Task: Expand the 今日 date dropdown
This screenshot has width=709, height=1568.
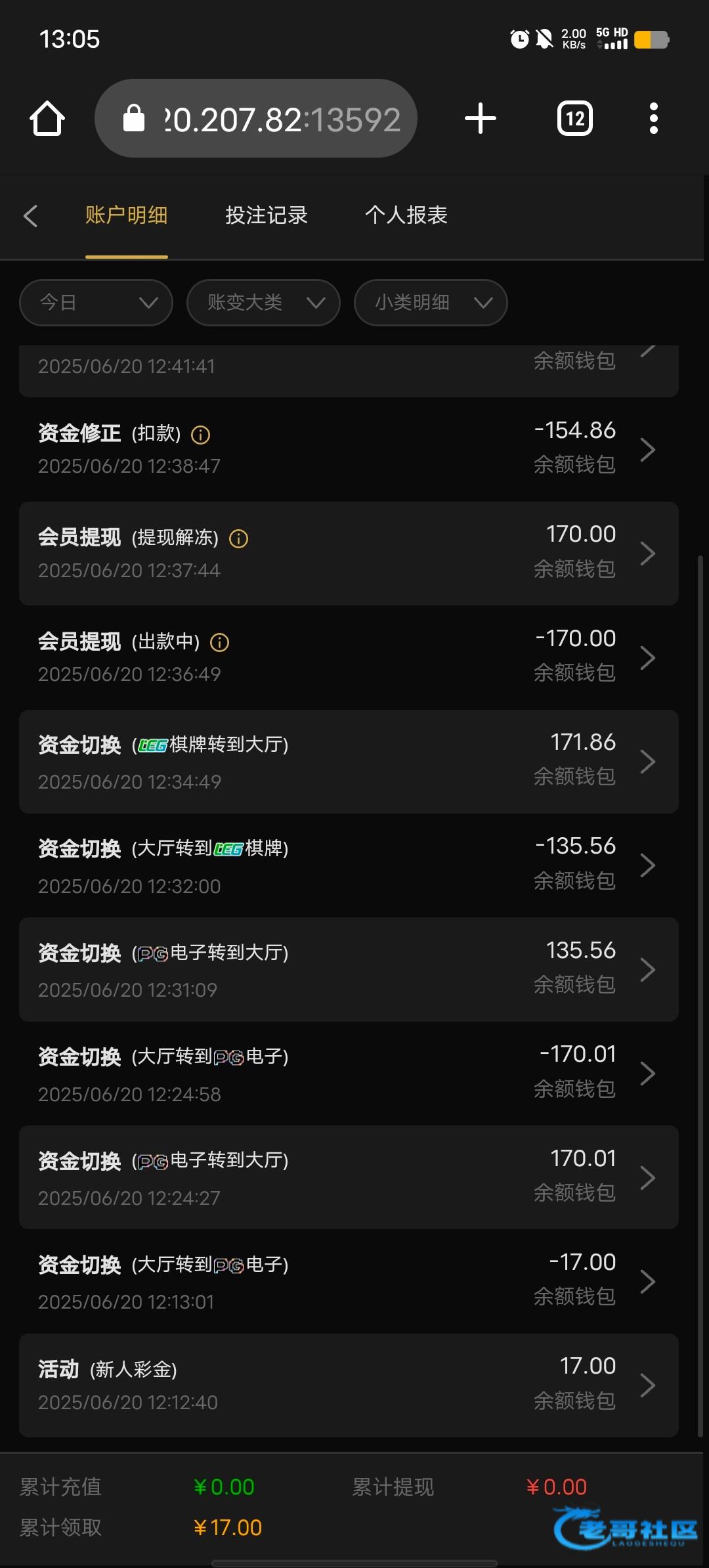Action: [97, 303]
